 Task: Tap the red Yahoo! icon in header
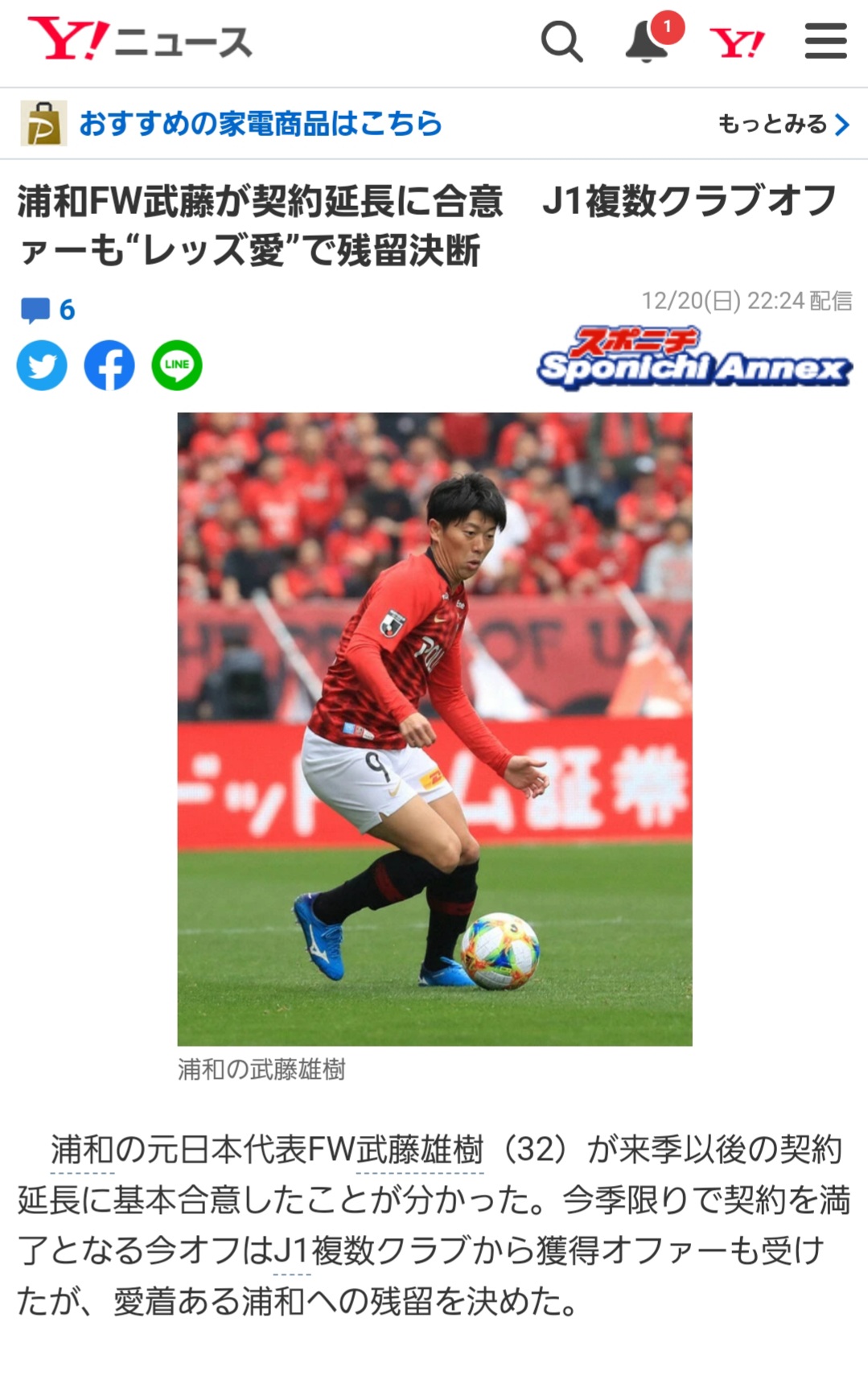tap(736, 43)
